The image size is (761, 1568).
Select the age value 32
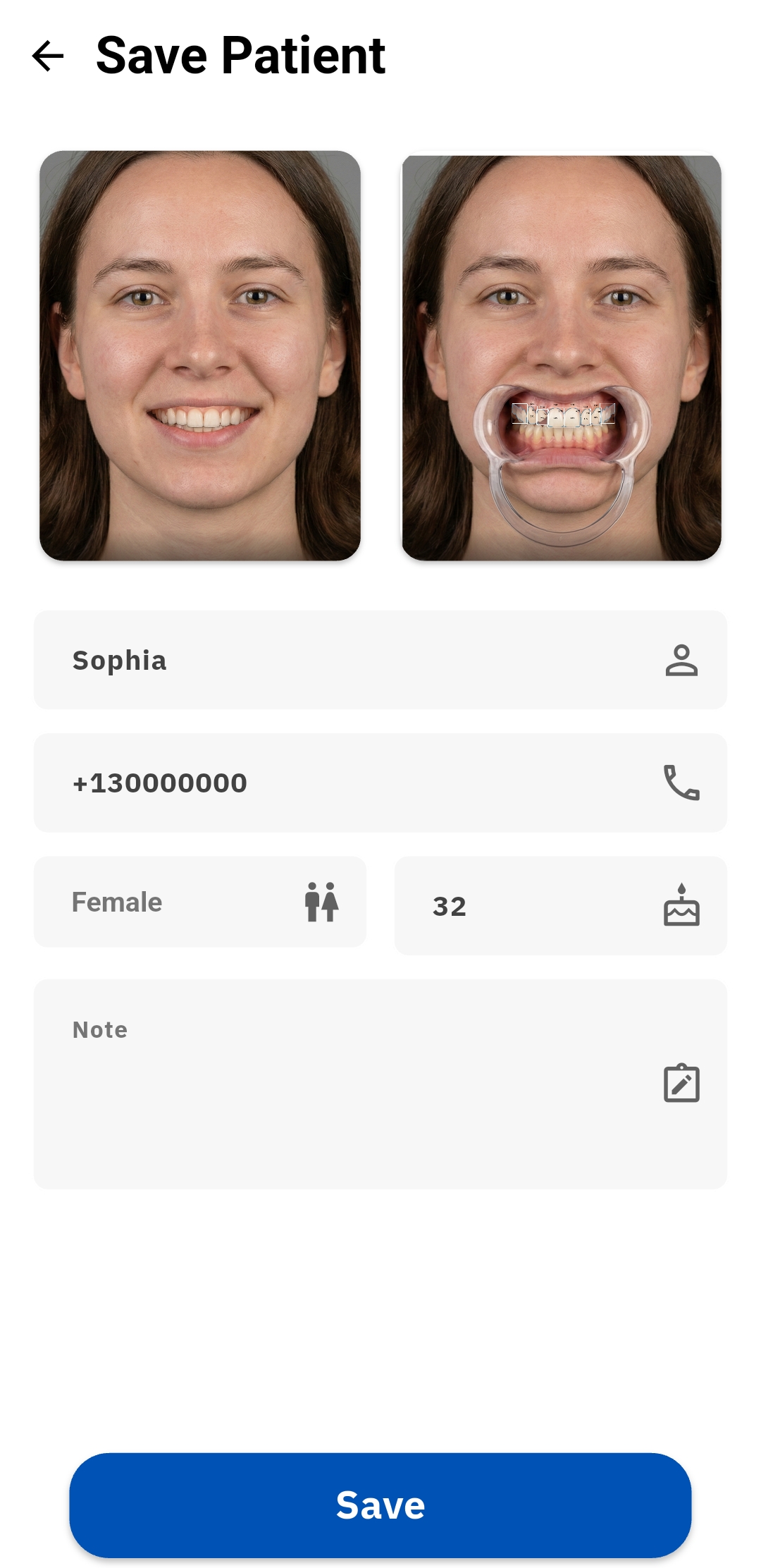pyautogui.click(x=449, y=906)
